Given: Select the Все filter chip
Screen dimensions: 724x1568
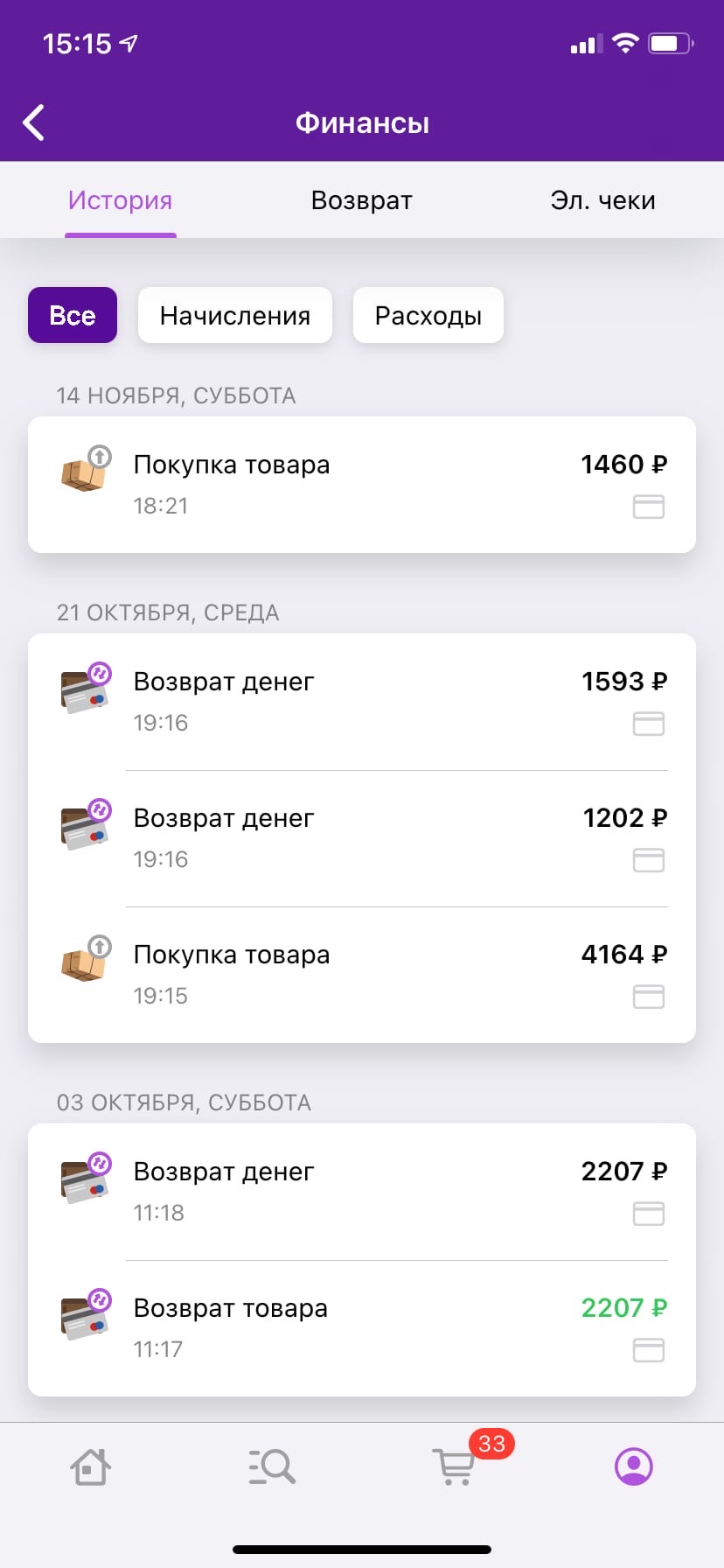Looking at the screenshot, I should click(x=73, y=315).
